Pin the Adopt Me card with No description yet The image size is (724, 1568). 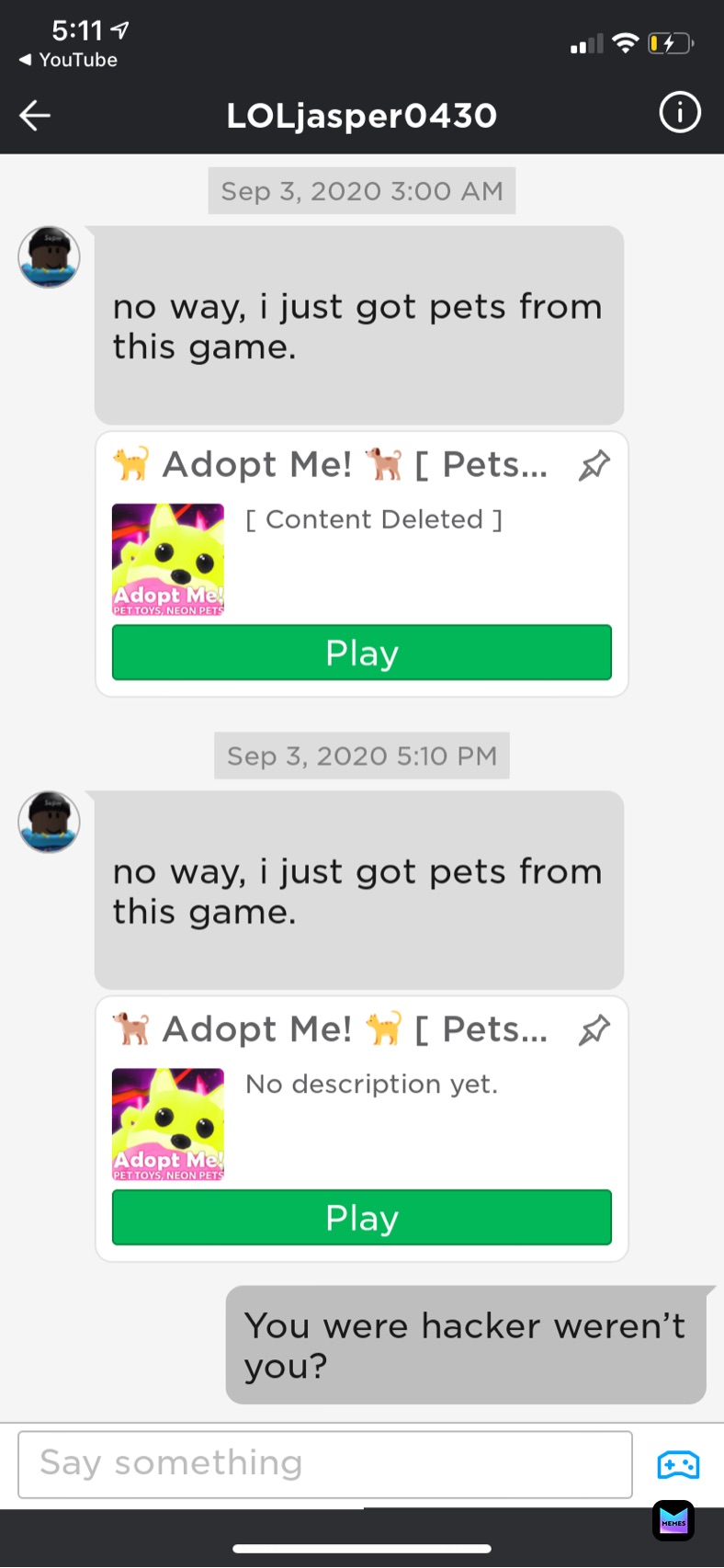594,1029
